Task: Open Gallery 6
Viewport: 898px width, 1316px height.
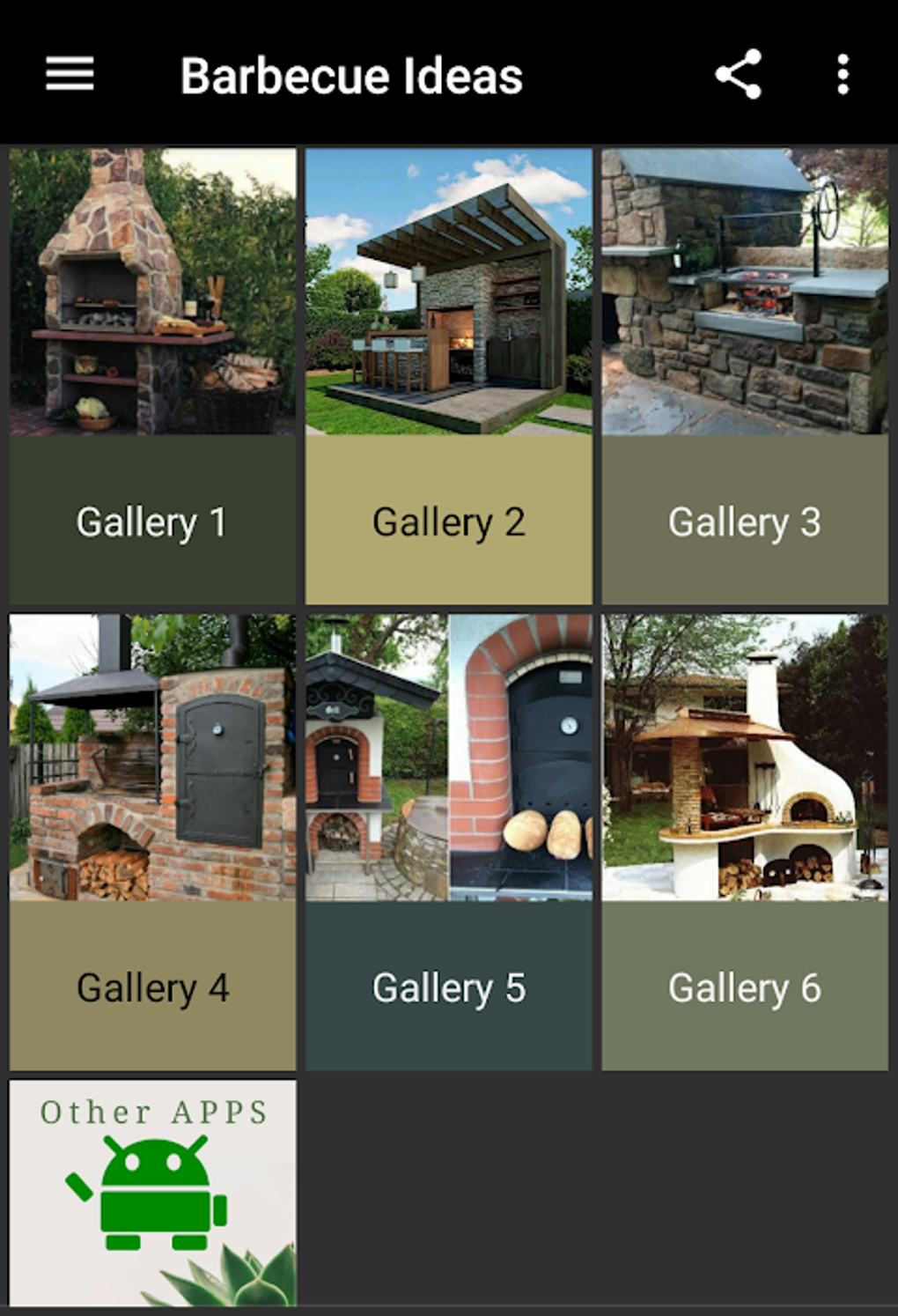Action: click(x=745, y=987)
